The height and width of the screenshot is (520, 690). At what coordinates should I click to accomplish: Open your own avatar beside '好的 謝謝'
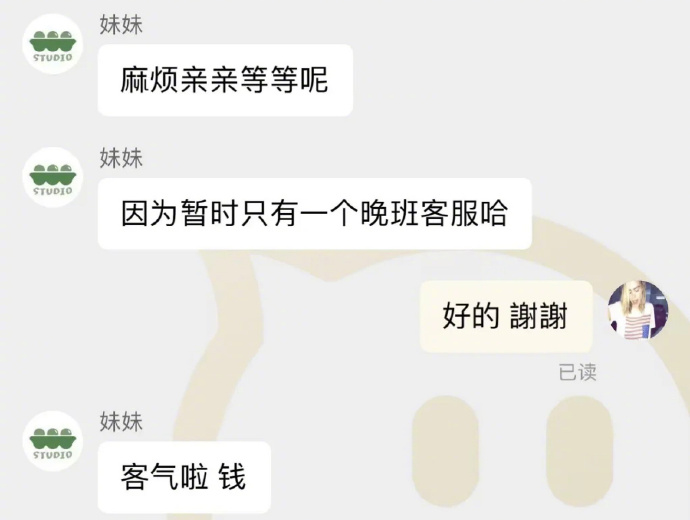(x=637, y=310)
